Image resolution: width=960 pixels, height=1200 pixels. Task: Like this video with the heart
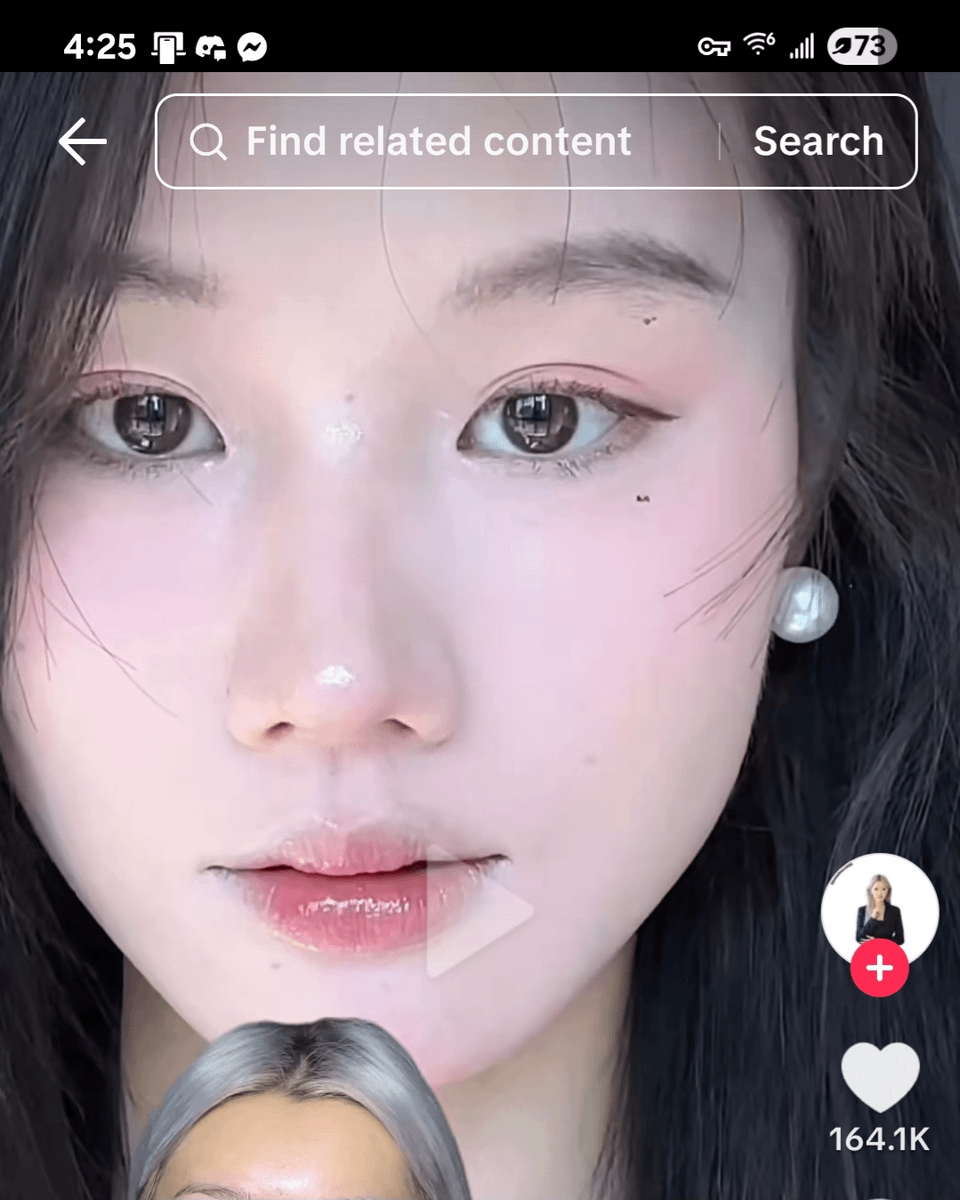(x=879, y=1077)
